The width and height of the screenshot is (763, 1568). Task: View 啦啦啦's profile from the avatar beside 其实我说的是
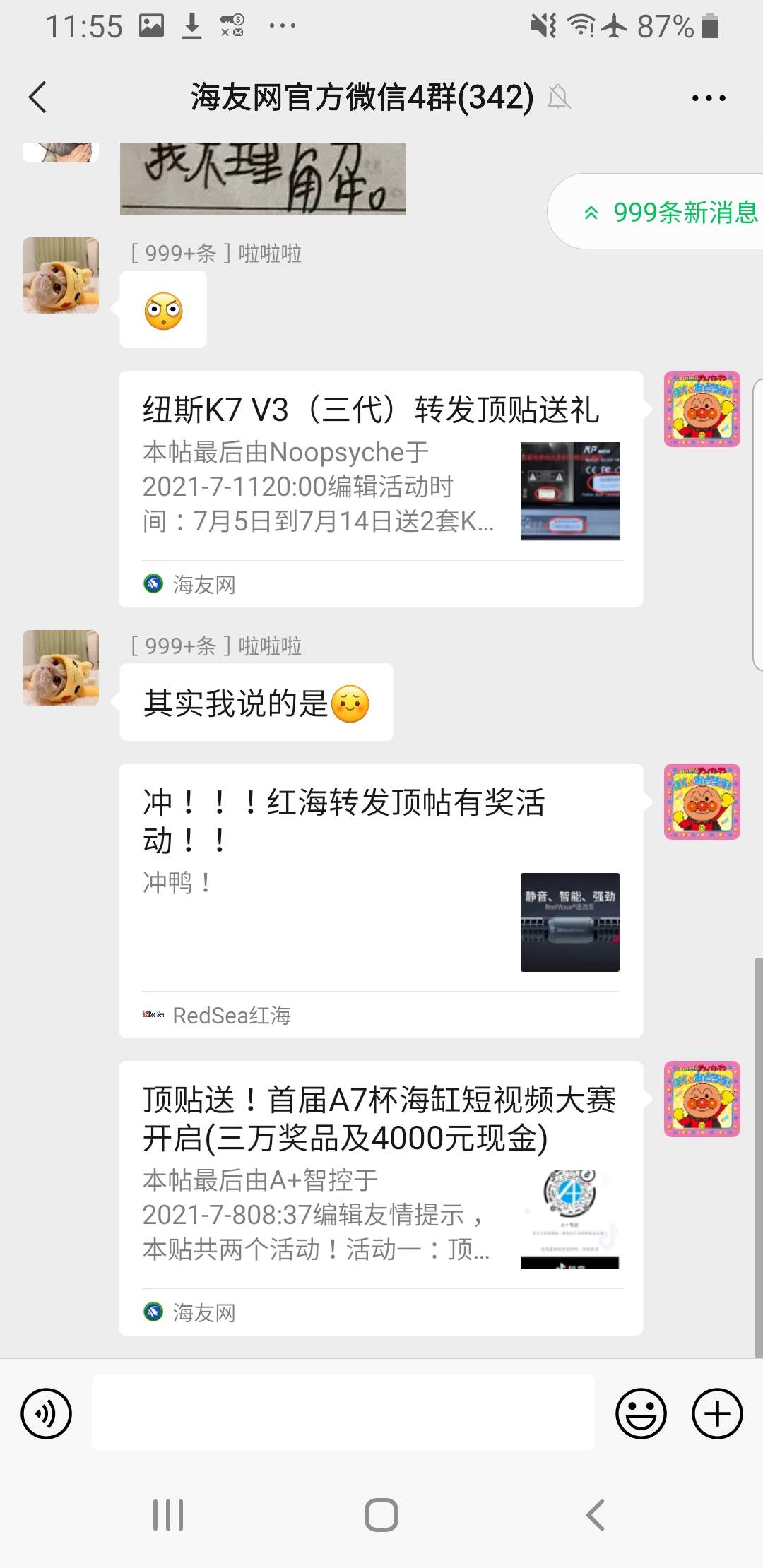coord(61,668)
